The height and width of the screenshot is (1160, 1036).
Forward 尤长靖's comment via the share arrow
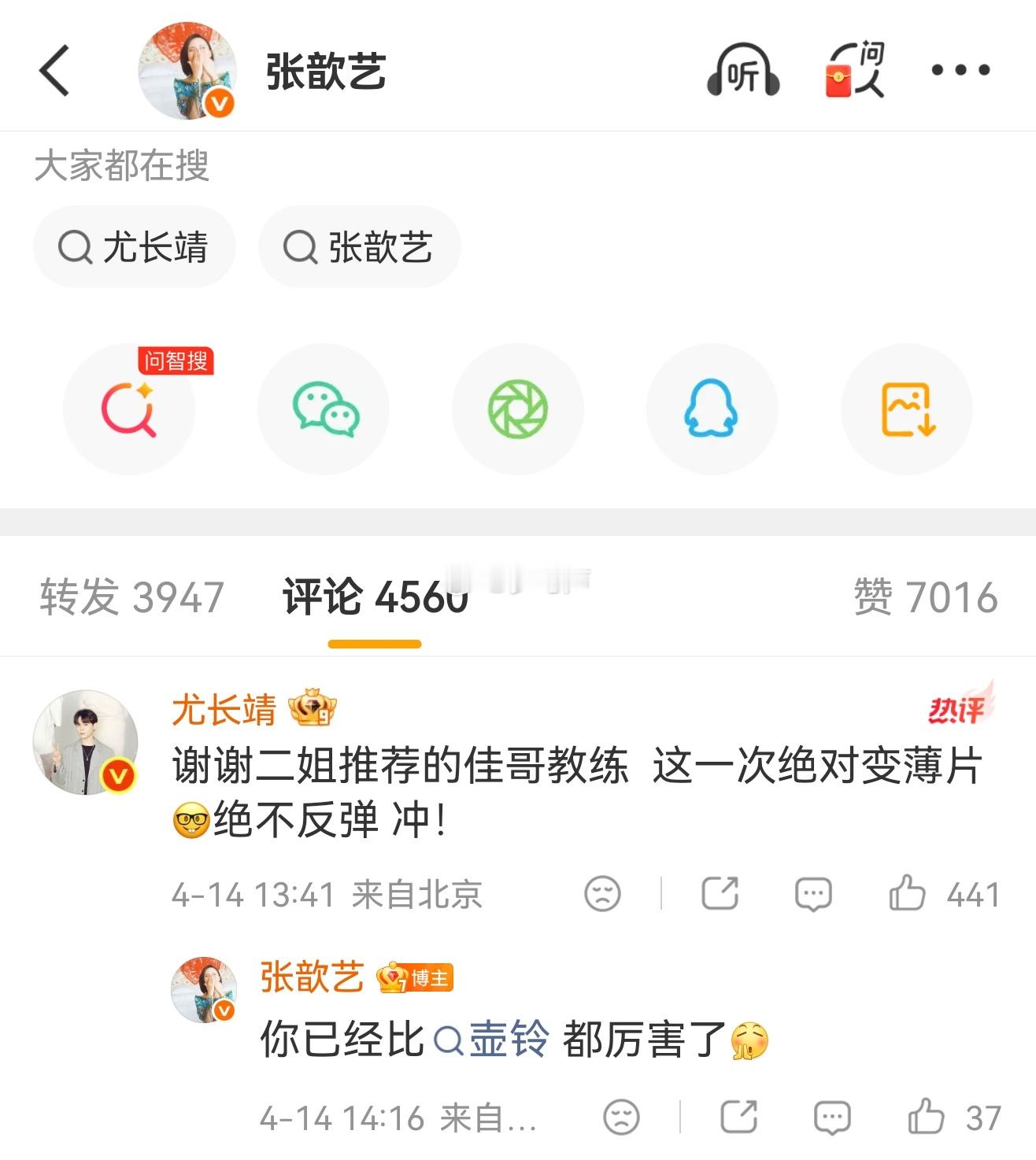tap(719, 894)
